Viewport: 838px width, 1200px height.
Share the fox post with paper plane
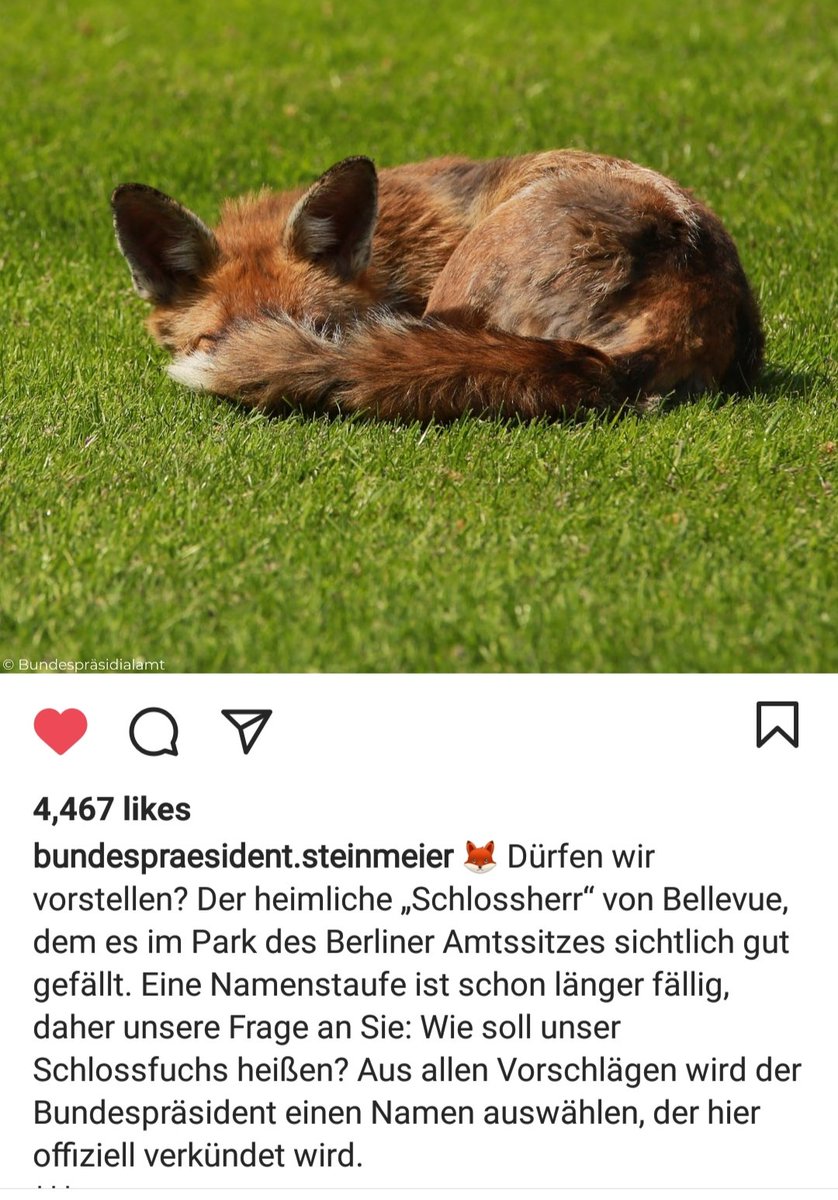tap(246, 730)
